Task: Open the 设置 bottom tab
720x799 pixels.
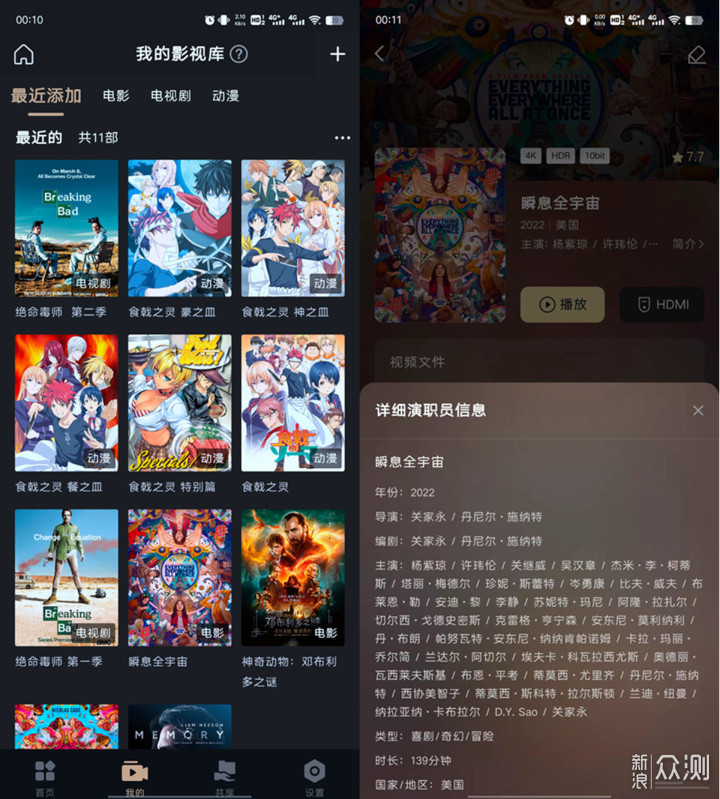Action: 314,777
